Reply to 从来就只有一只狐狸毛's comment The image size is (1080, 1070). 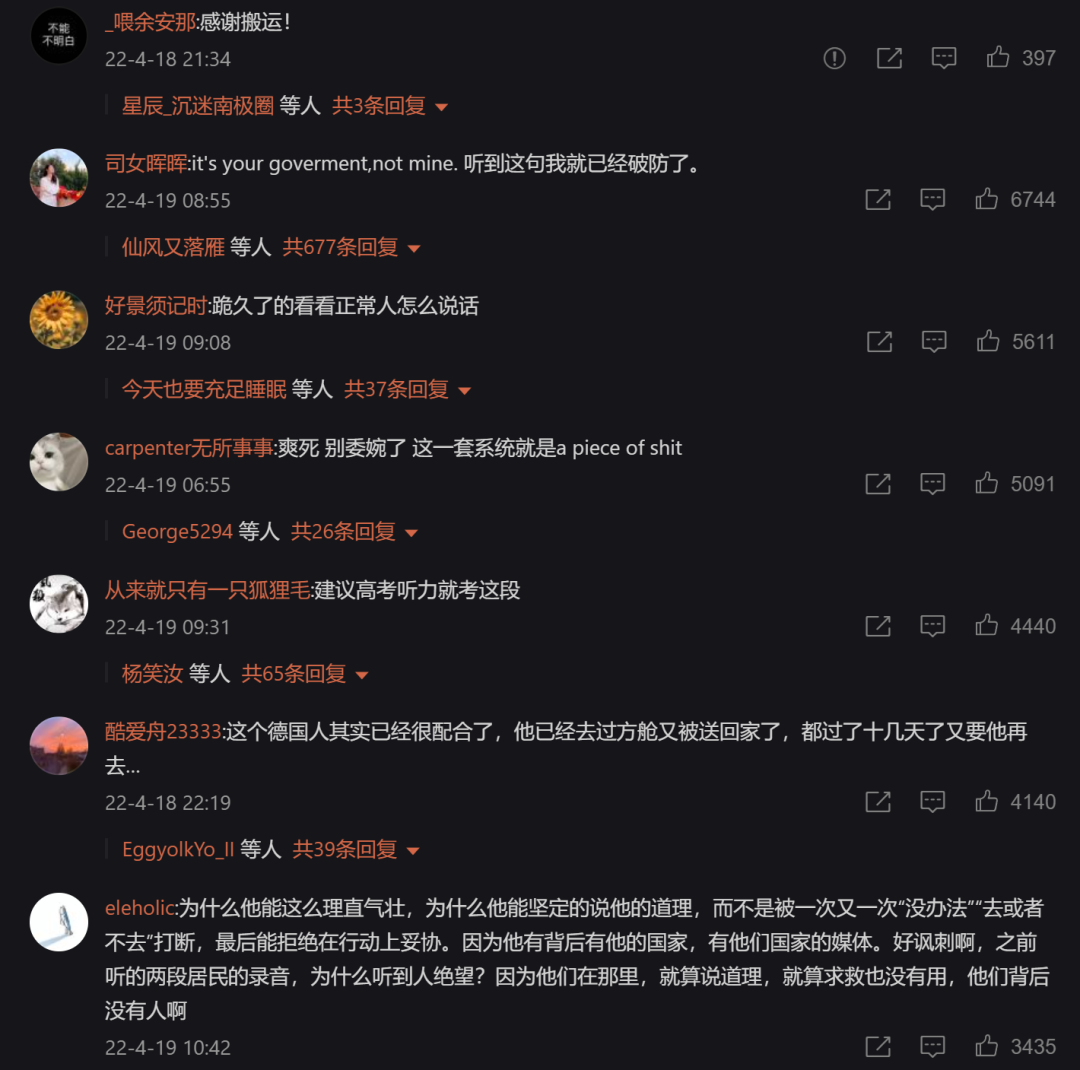click(x=932, y=626)
